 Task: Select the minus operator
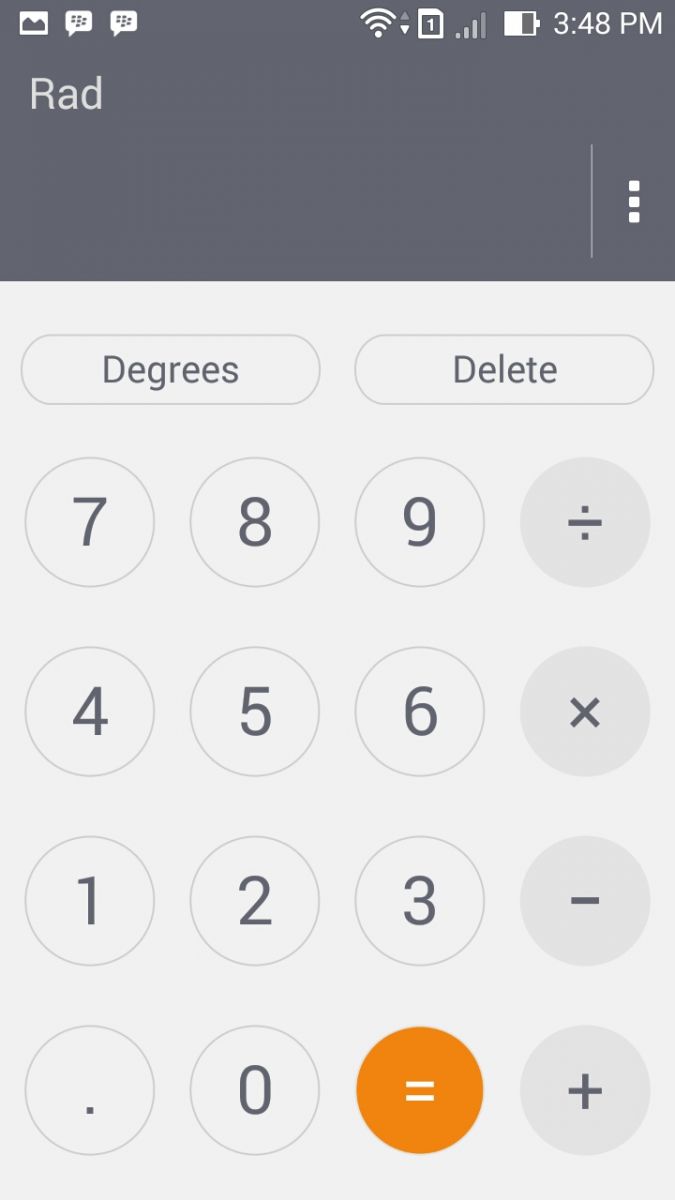tap(585, 900)
